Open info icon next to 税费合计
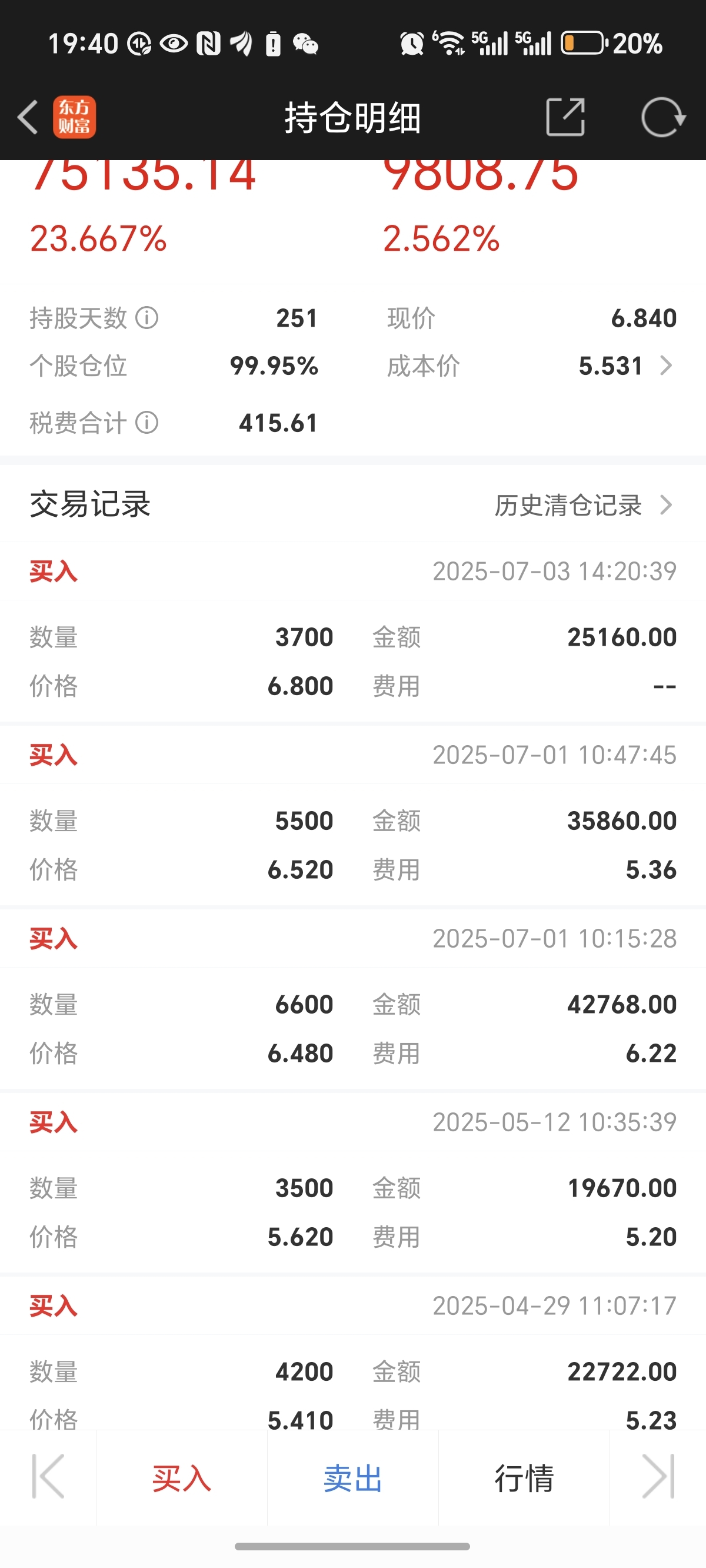The width and height of the screenshot is (706, 1568). tap(146, 423)
